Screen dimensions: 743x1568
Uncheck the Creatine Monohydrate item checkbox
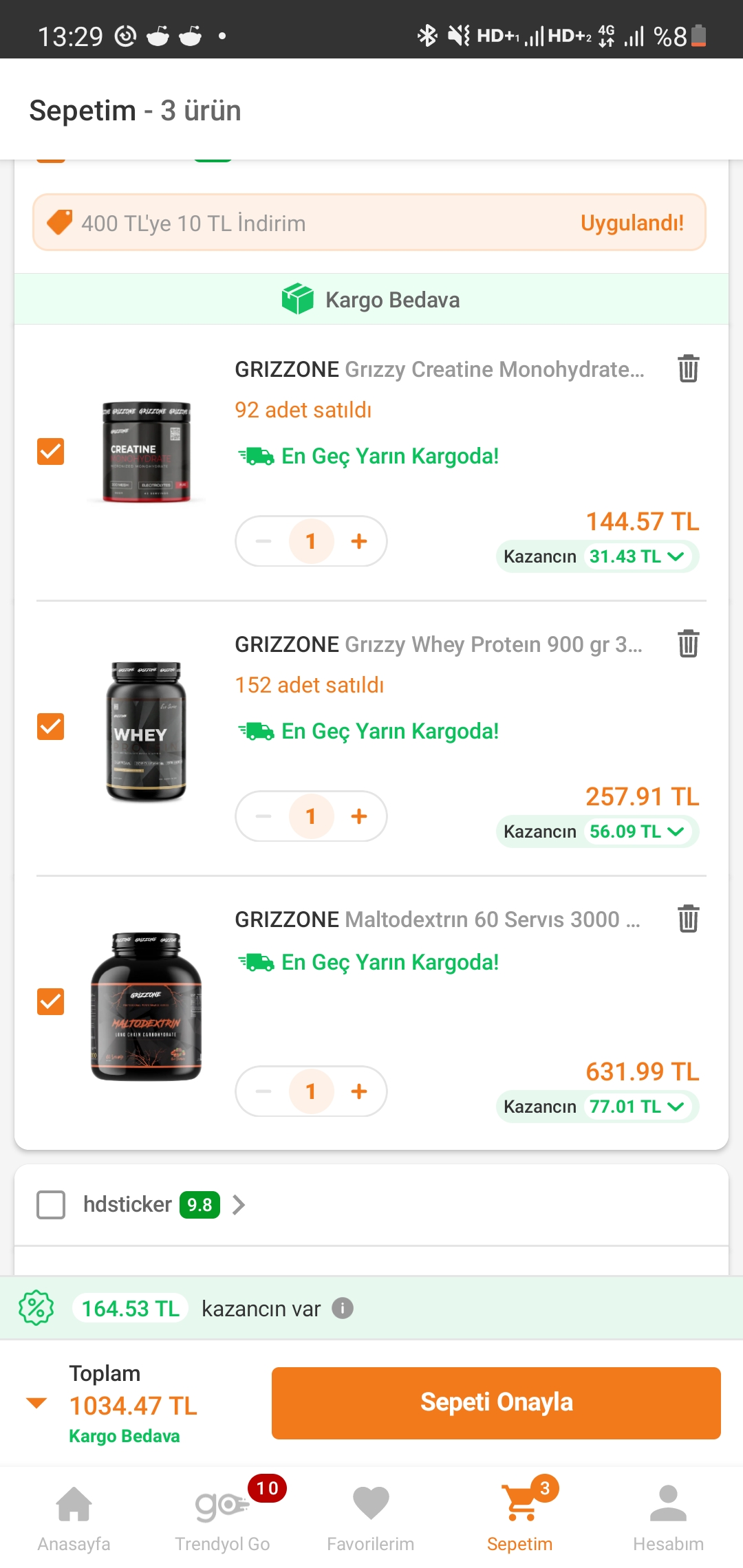click(51, 452)
